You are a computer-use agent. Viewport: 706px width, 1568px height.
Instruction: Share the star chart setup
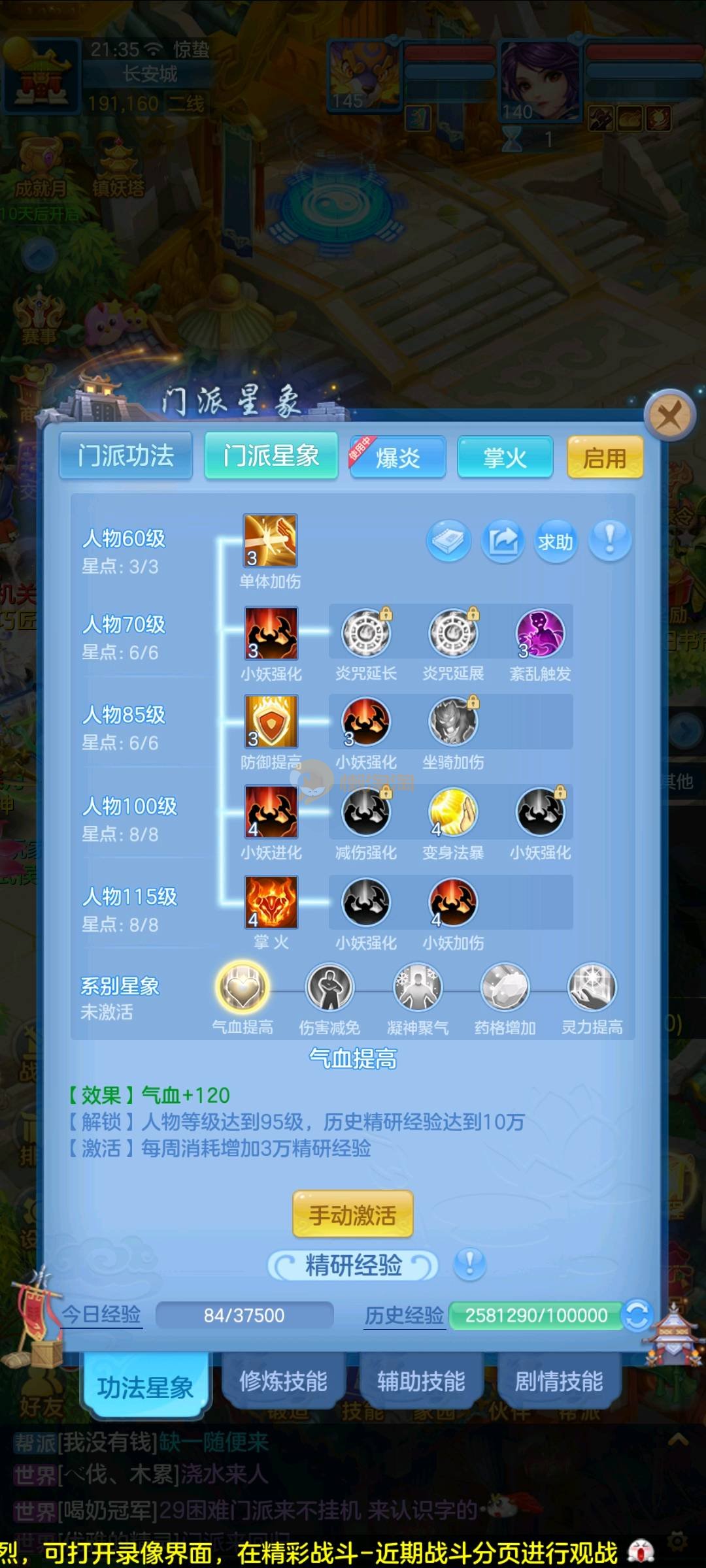click(503, 541)
